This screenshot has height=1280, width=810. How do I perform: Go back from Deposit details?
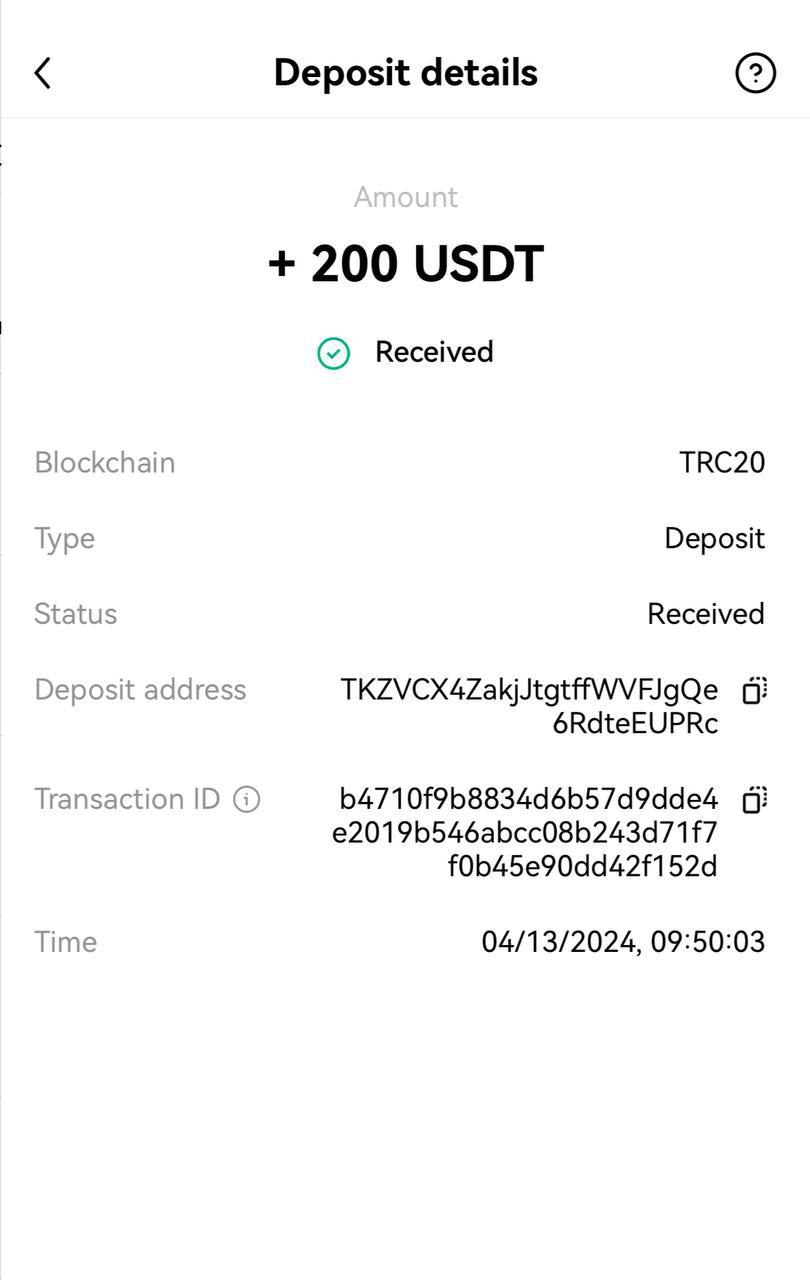tap(42, 73)
